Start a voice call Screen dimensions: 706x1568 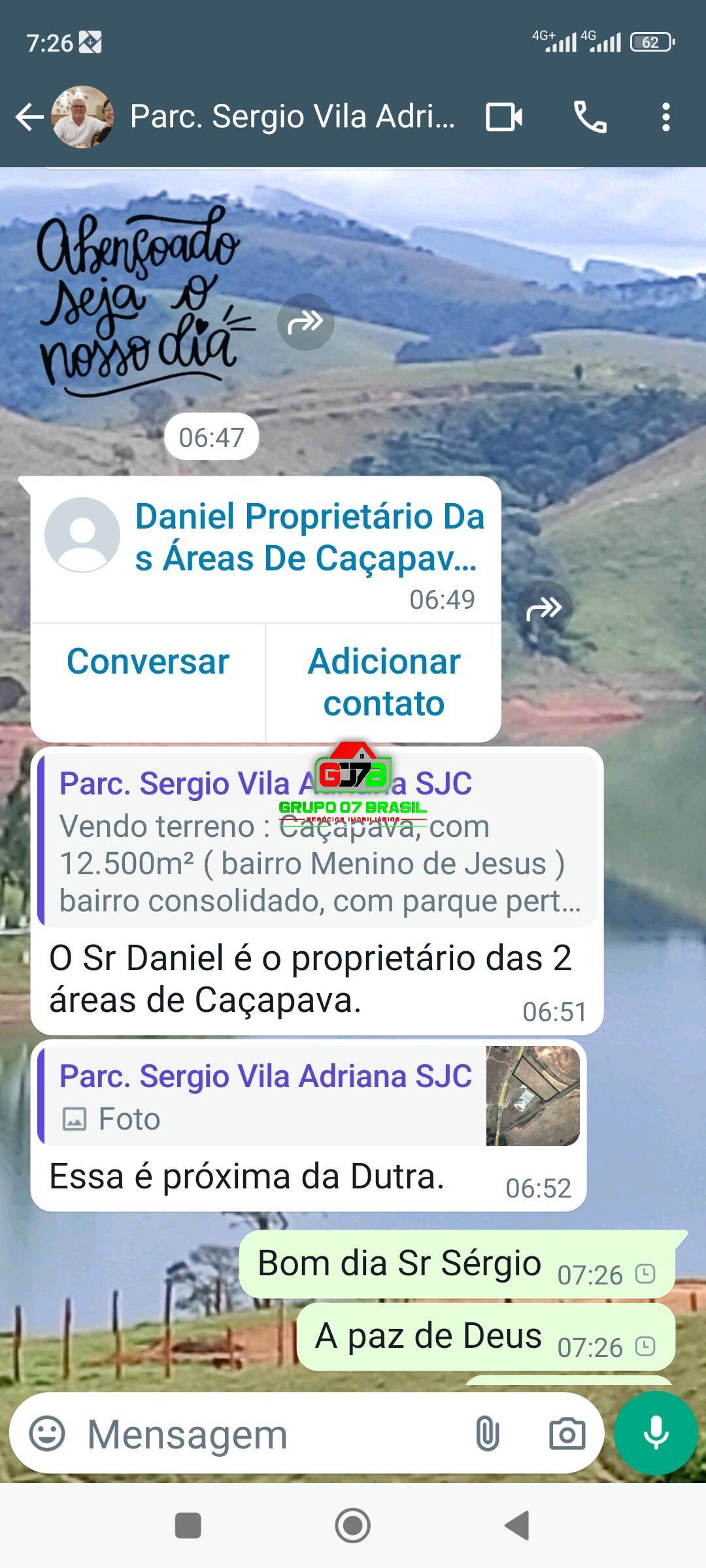pyautogui.click(x=590, y=118)
